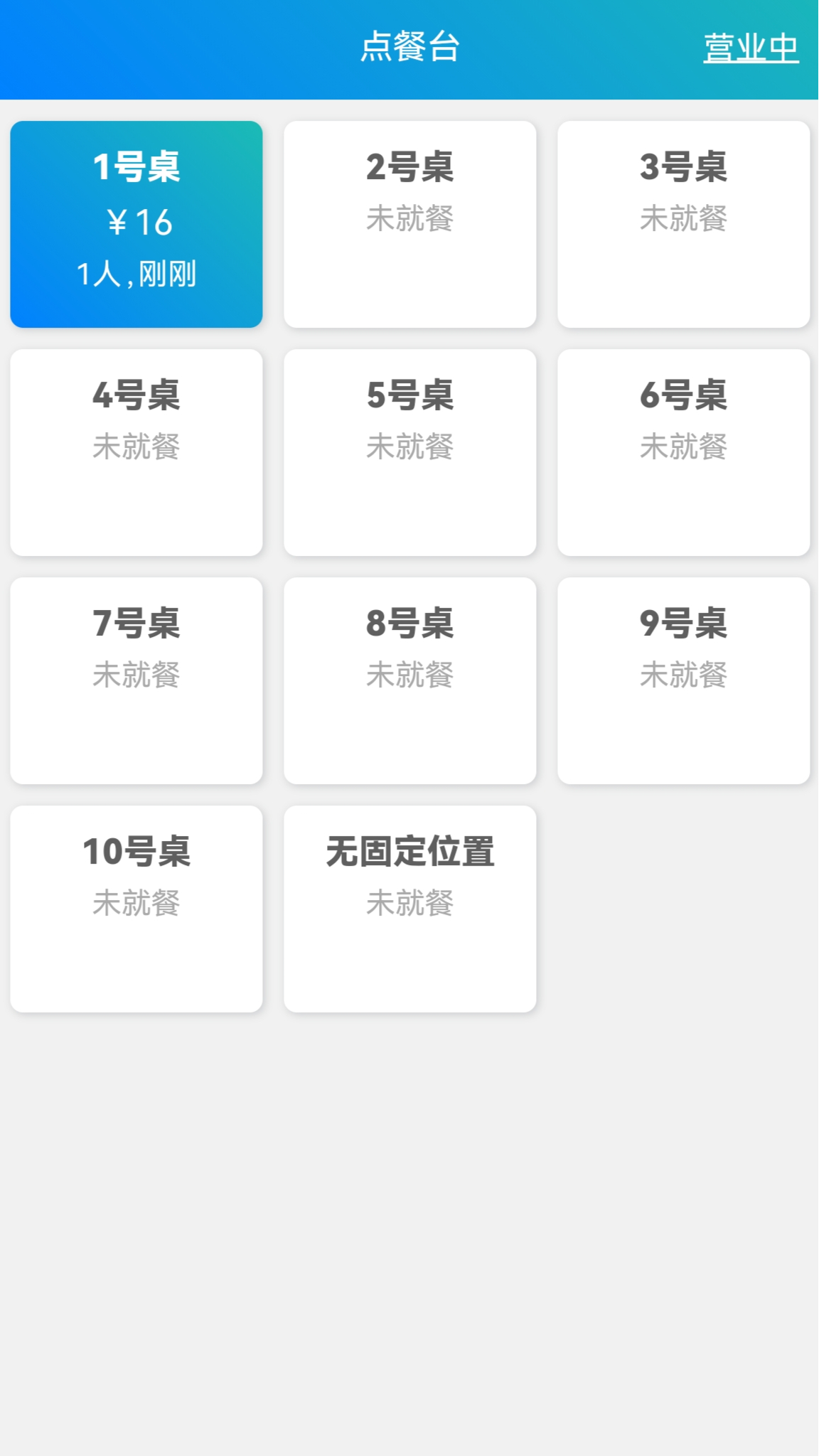Click the 点餐台 title in the header
The height and width of the screenshot is (1456, 819).
[409, 47]
